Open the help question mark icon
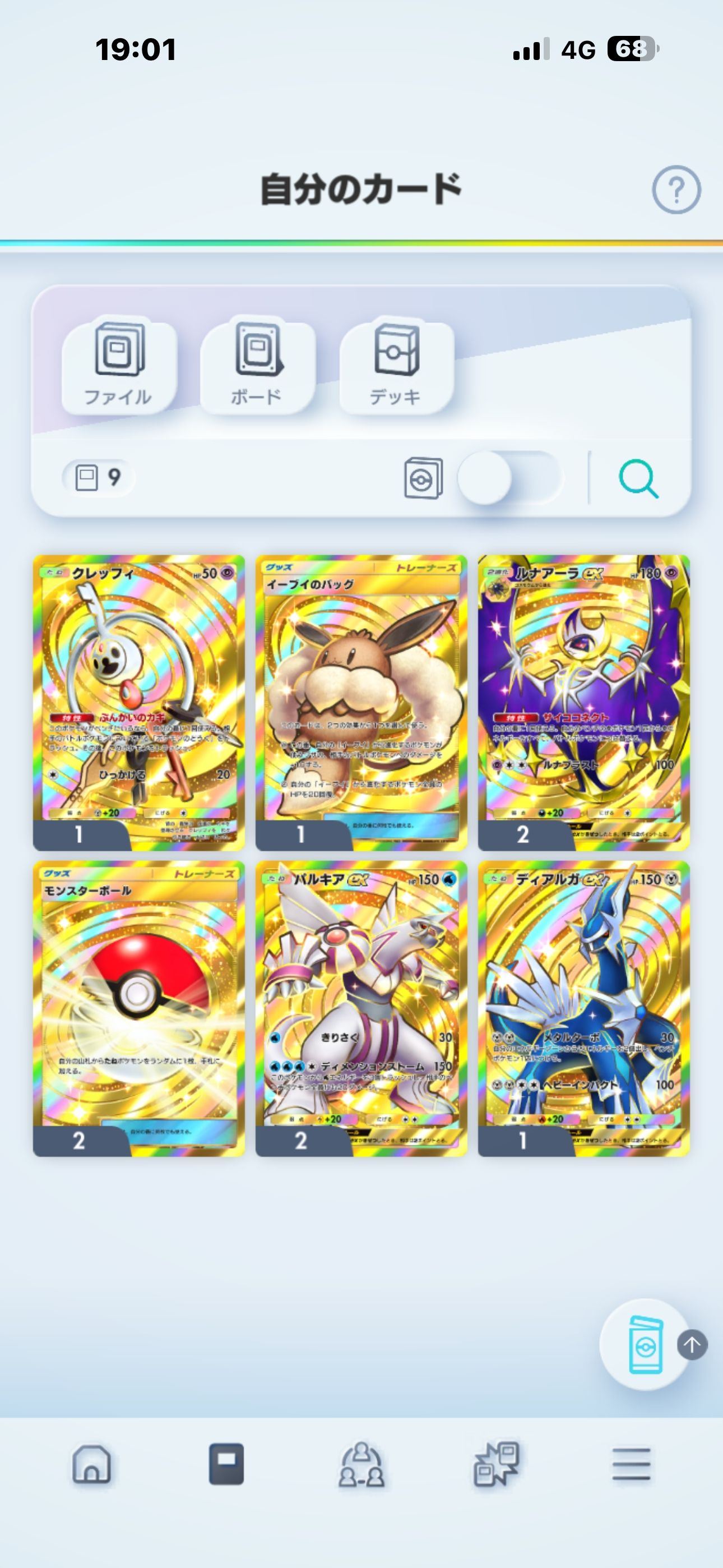Viewport: 723px width, 1568px height. pos(676,190)
